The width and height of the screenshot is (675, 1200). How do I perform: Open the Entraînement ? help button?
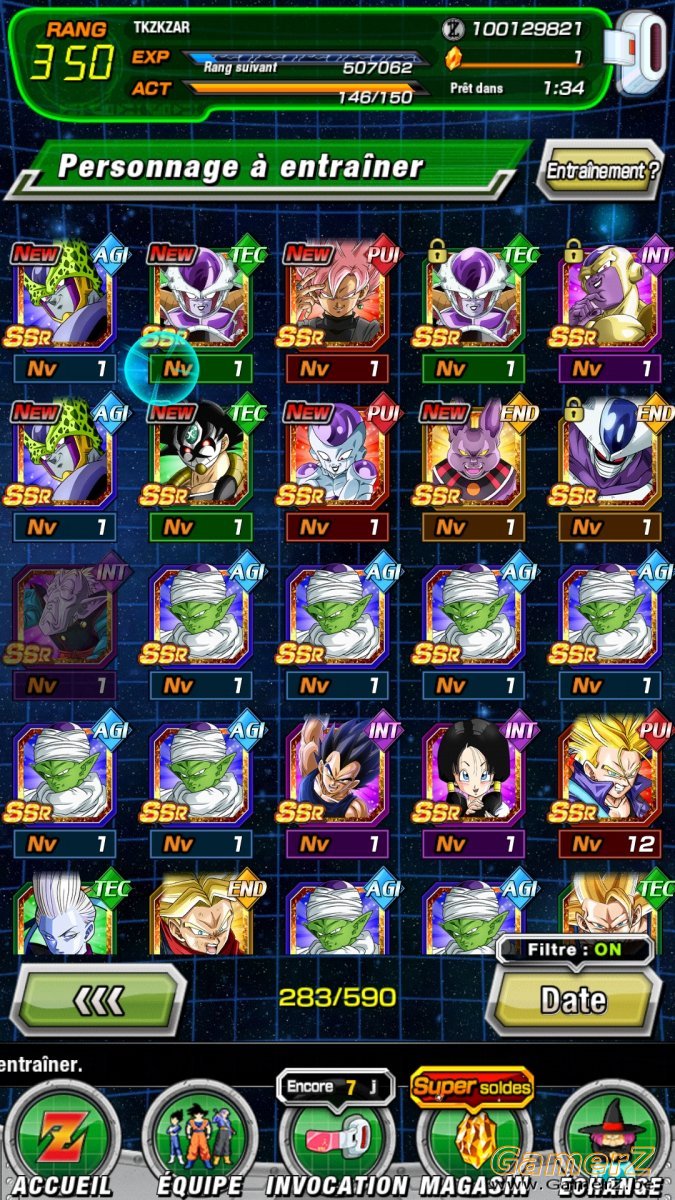602,171
